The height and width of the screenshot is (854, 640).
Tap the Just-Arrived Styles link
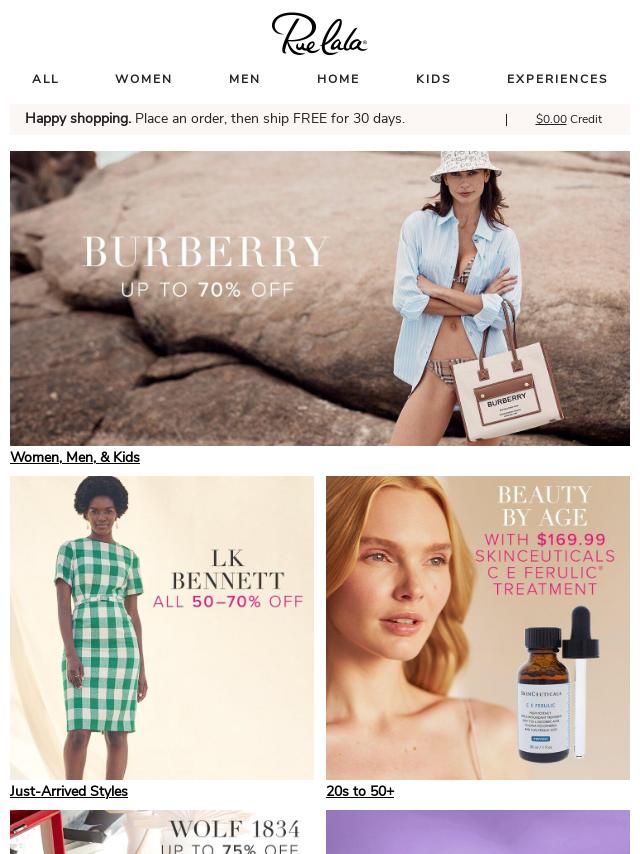click(69, 791)
